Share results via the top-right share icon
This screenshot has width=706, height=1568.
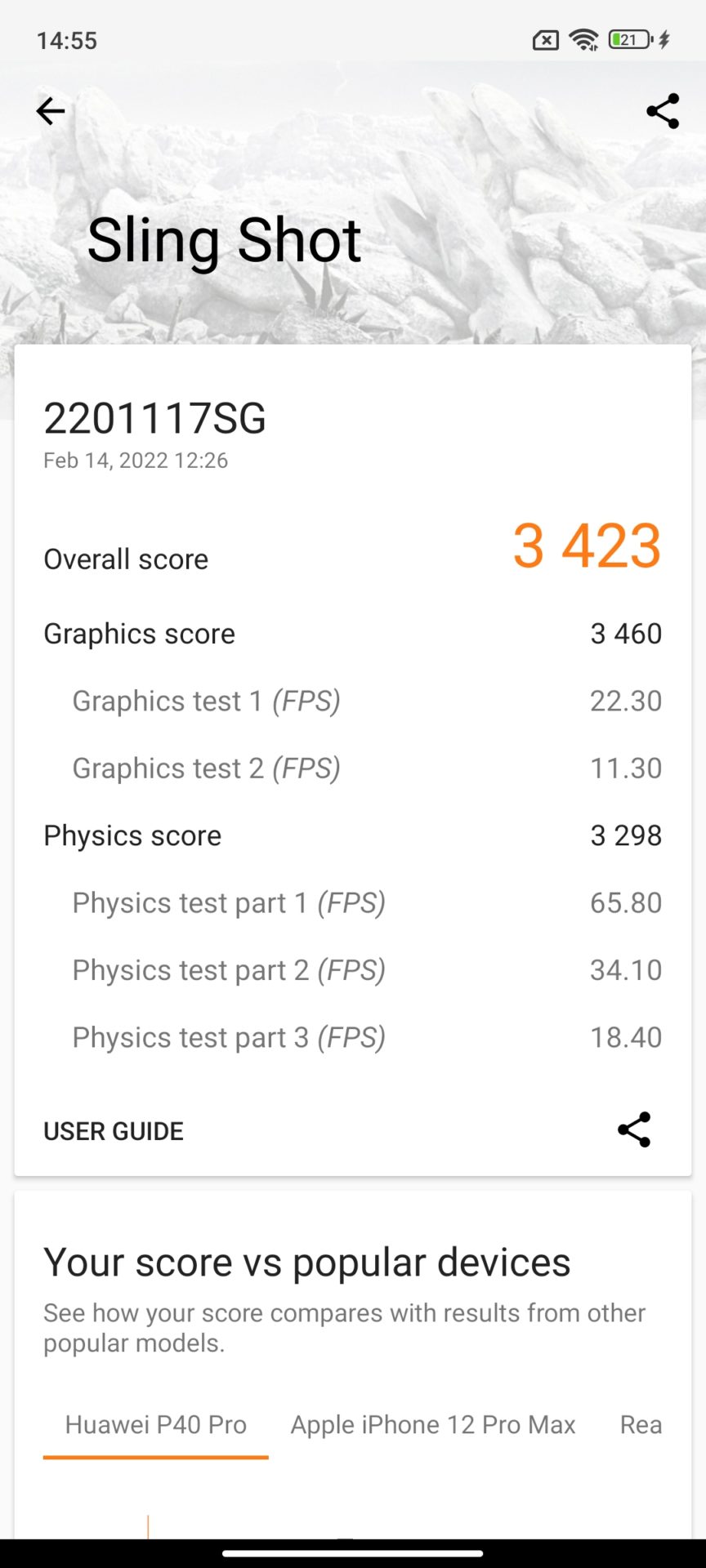click(x=662, y=111)
